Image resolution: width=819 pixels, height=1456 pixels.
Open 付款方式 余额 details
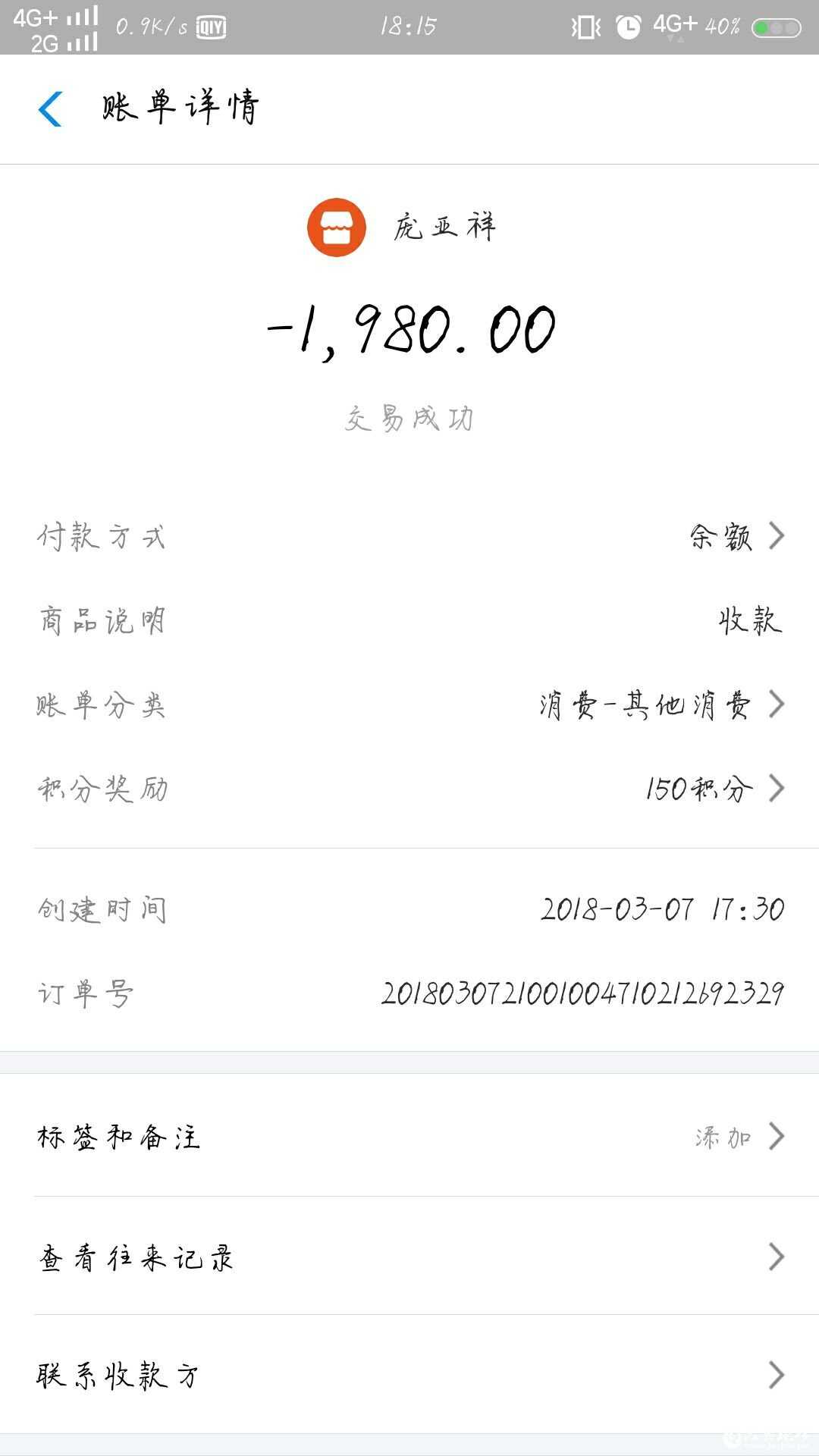click(x=734, y=536)
